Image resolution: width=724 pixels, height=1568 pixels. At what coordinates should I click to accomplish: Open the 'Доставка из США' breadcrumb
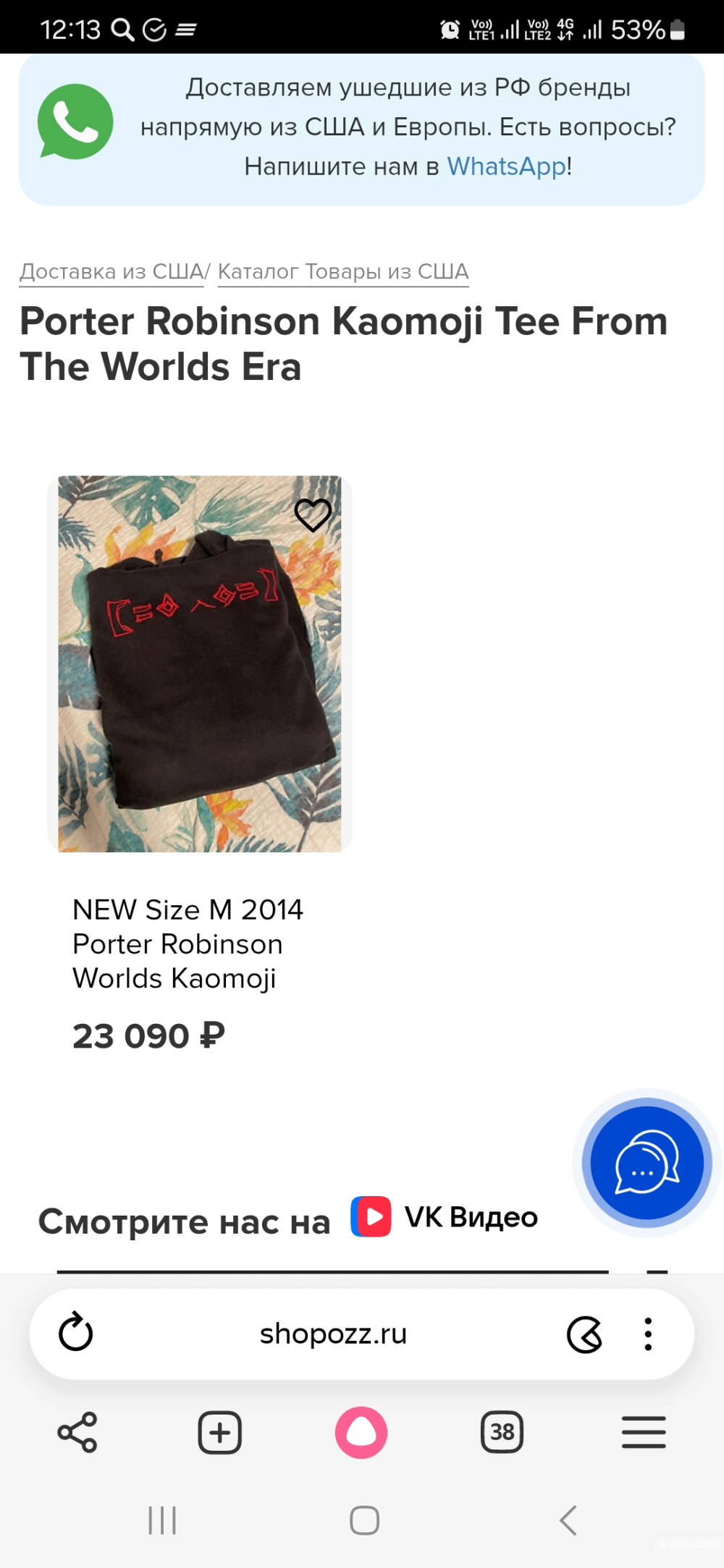(x=110, y=271)
